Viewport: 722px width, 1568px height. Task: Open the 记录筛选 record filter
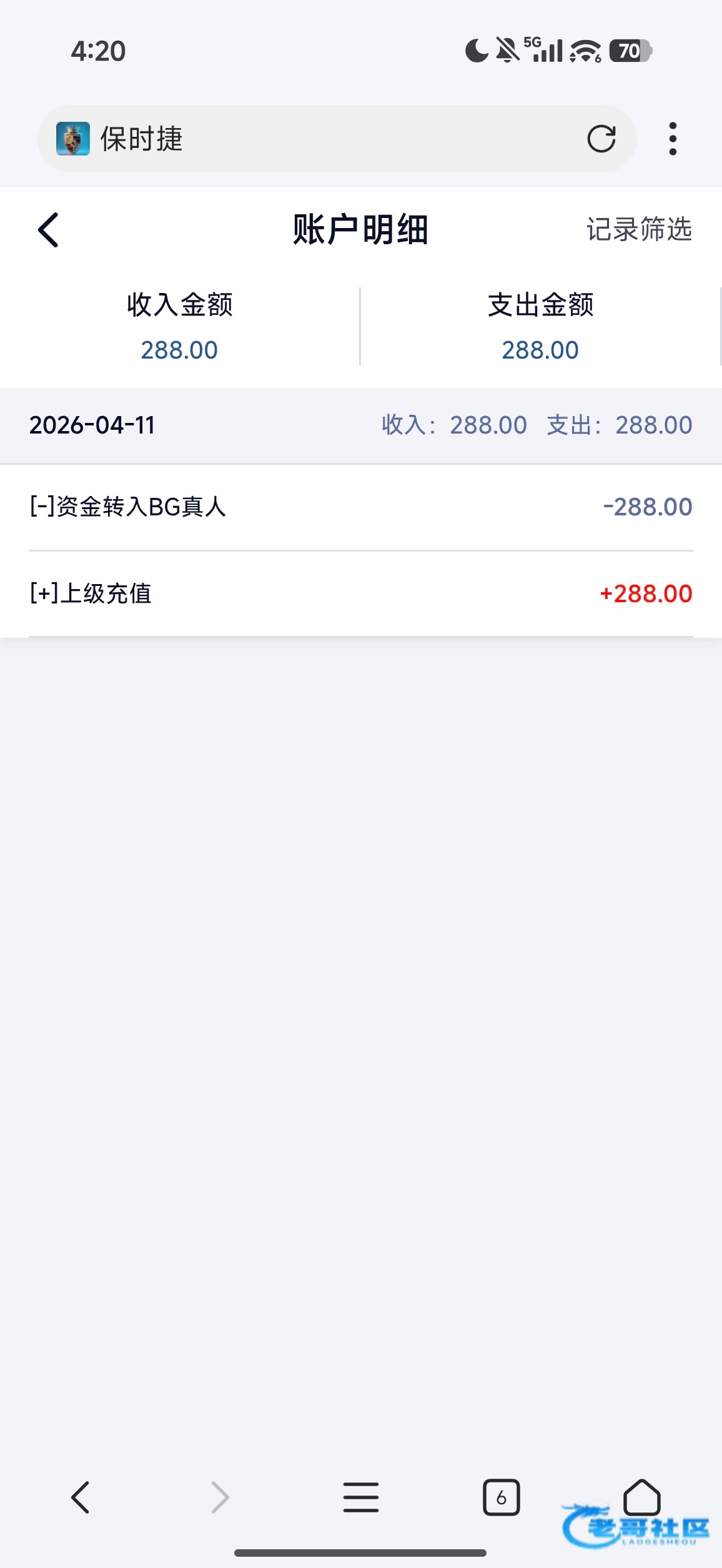click(638, 229)
